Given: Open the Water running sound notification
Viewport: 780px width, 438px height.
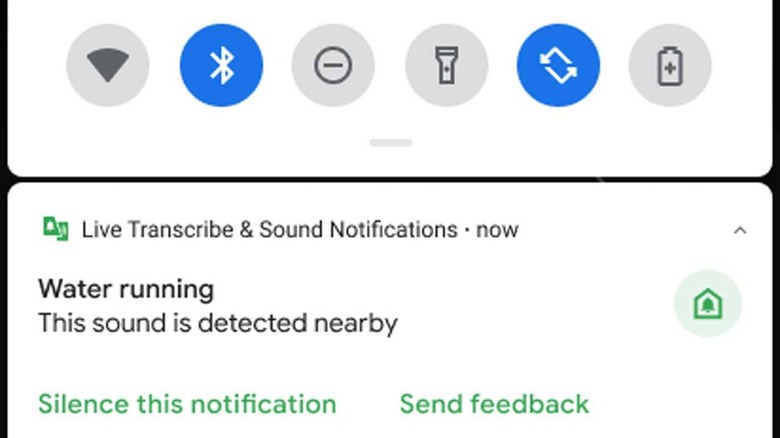Looking at the screenshot, I should coord(217,306).
